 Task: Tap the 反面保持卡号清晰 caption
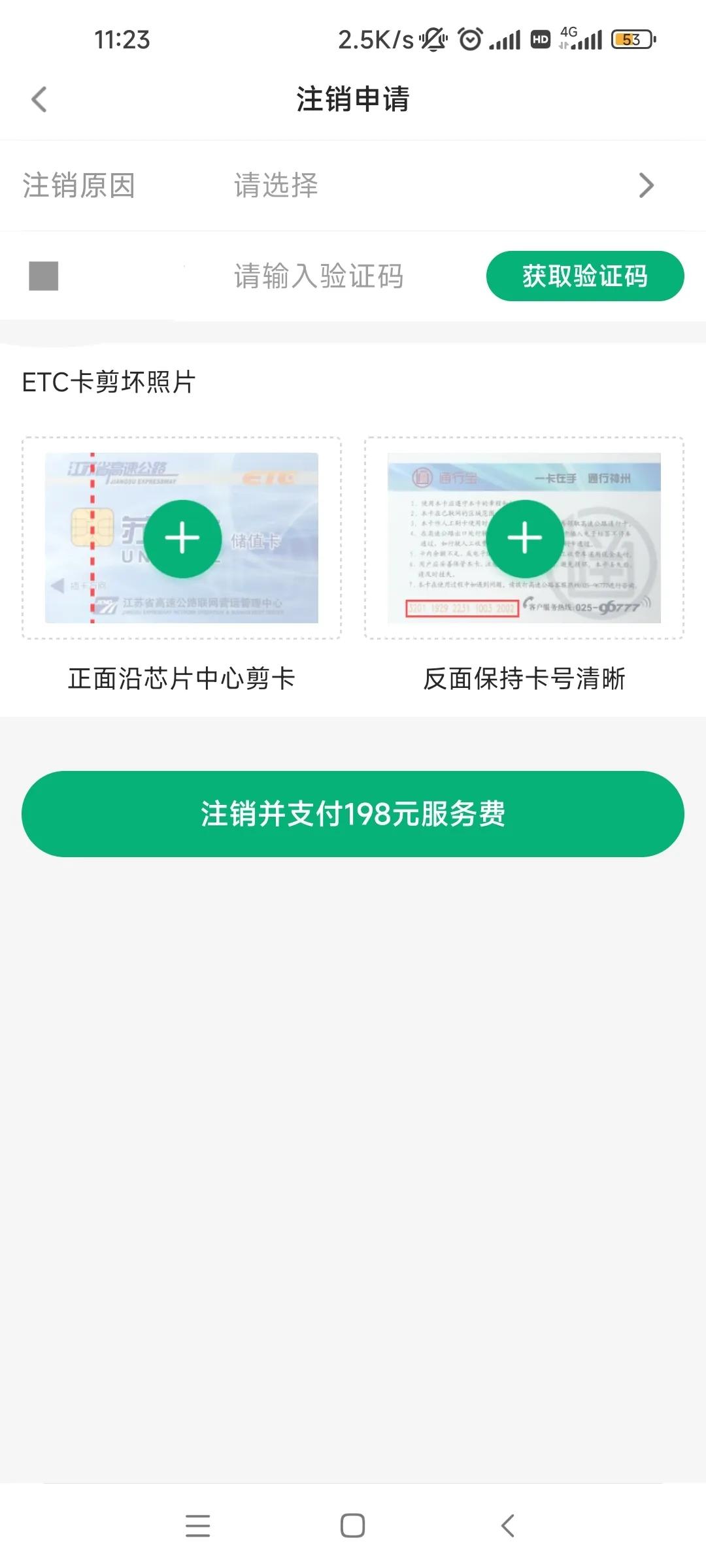coord(525,679)
